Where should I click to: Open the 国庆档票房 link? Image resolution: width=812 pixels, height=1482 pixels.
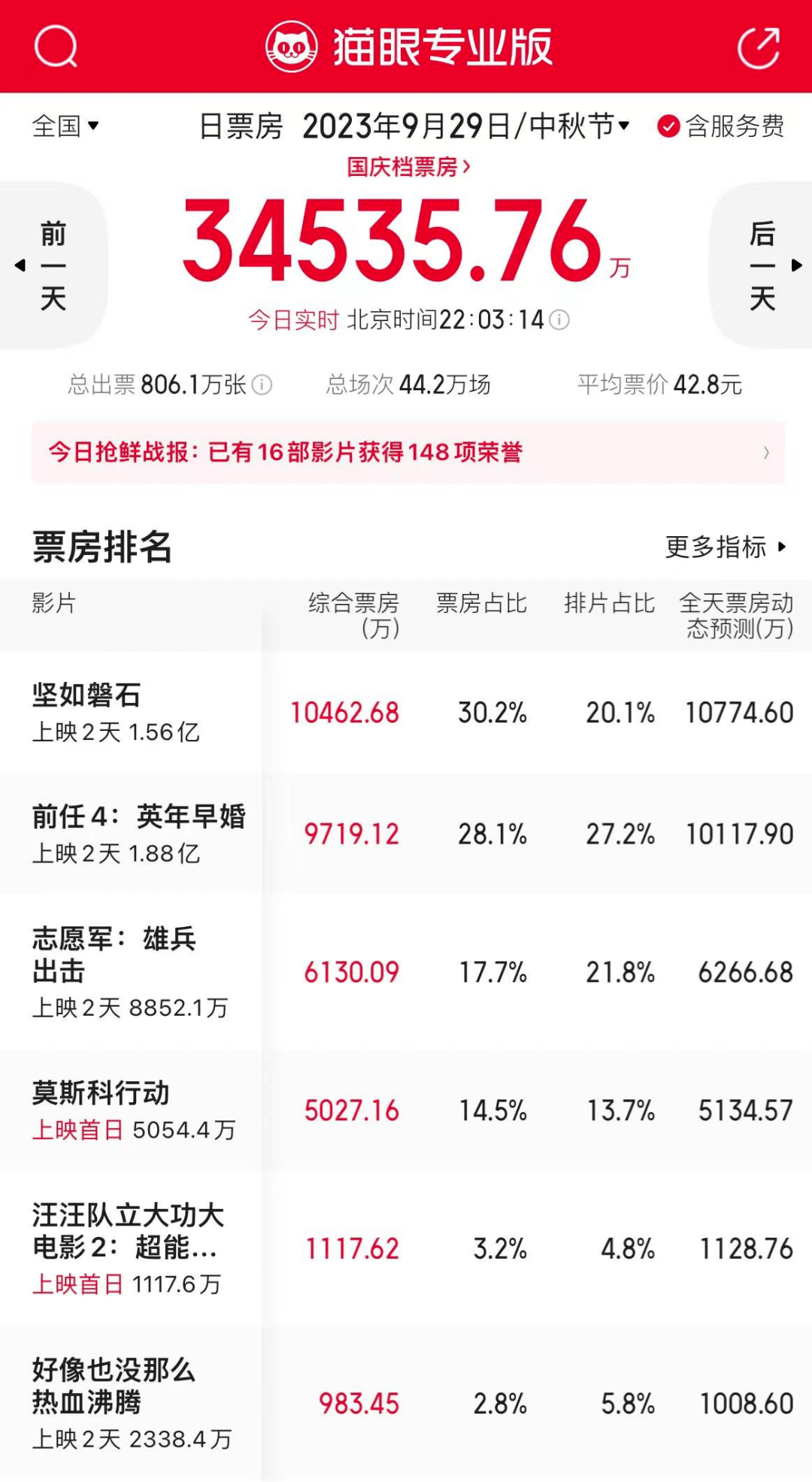pyautogui.click(x=408, y=167)
